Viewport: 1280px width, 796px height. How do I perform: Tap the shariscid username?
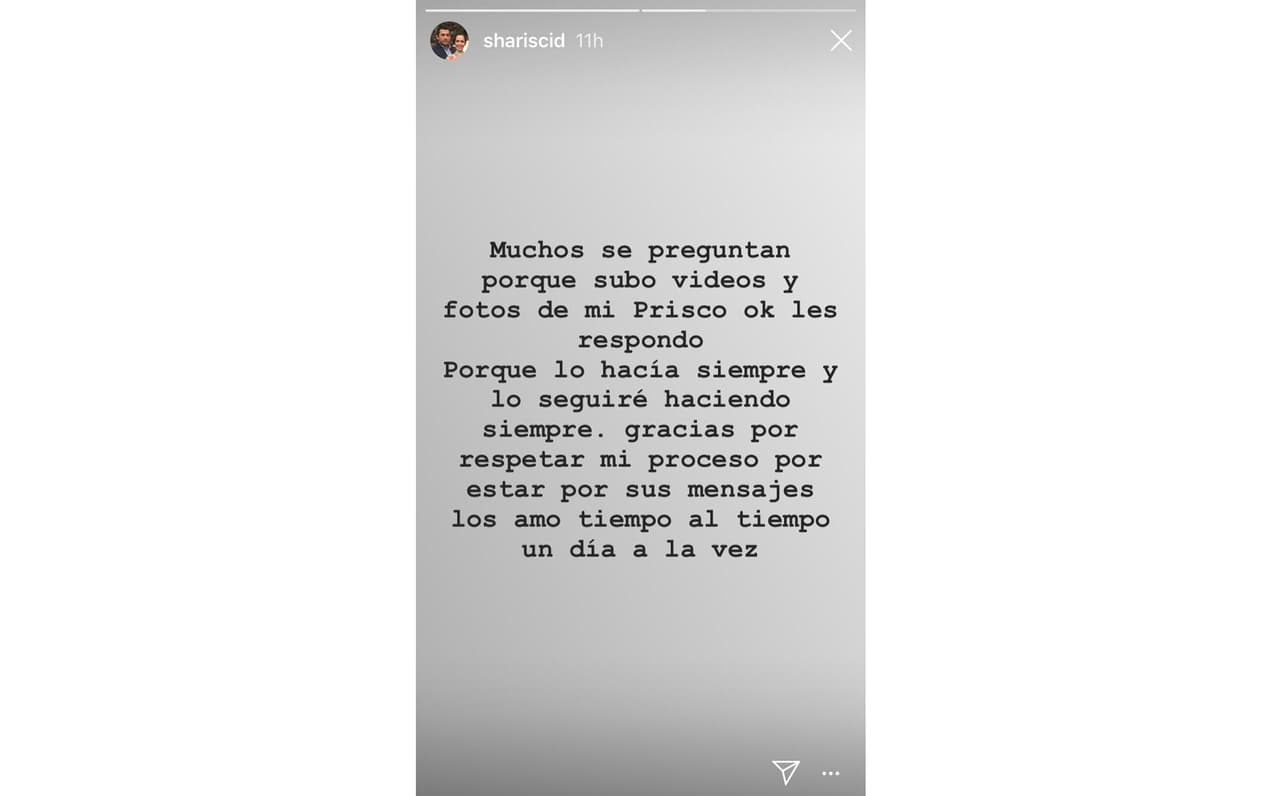pos(523,41)
